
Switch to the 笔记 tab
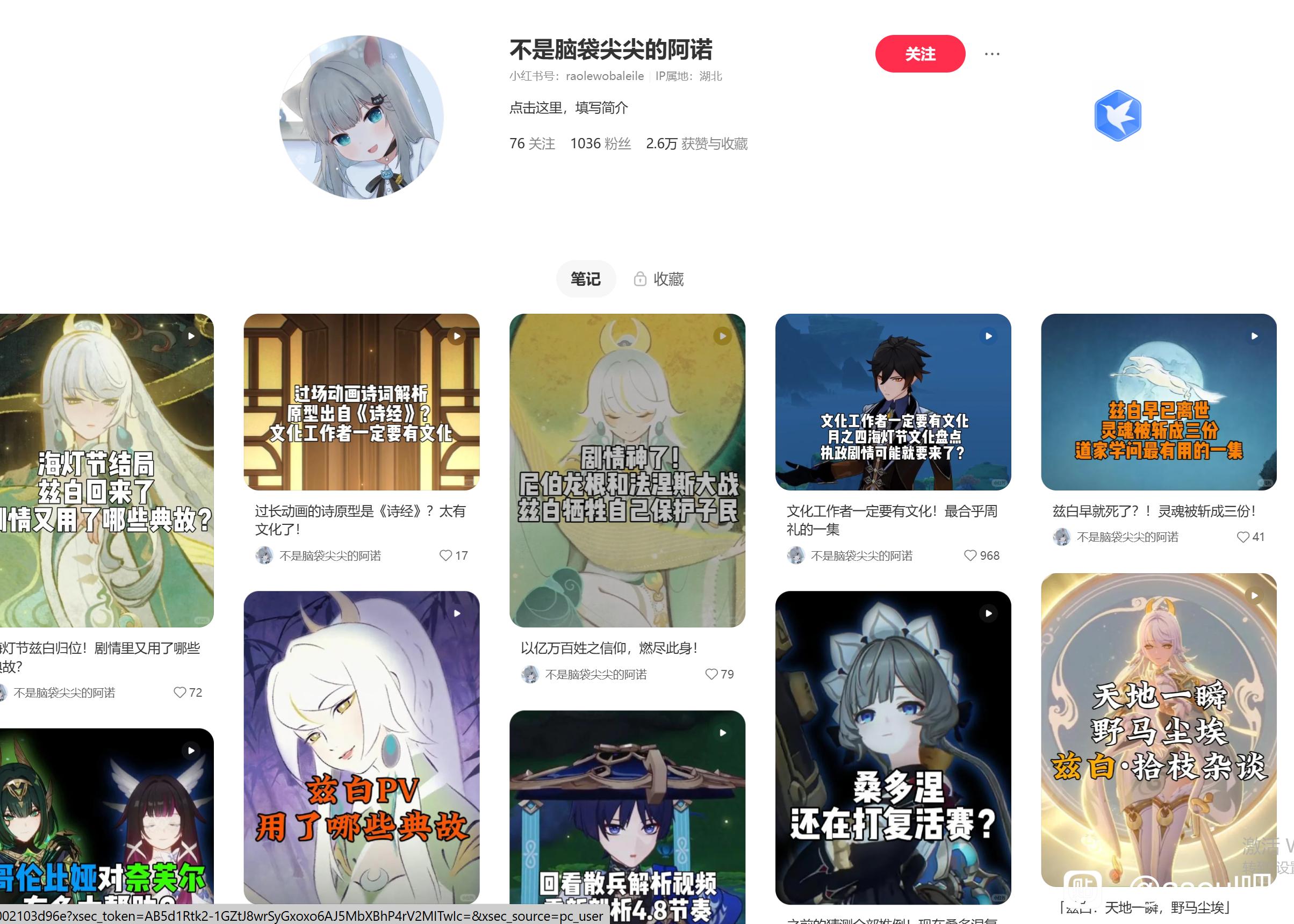(586, 279)
